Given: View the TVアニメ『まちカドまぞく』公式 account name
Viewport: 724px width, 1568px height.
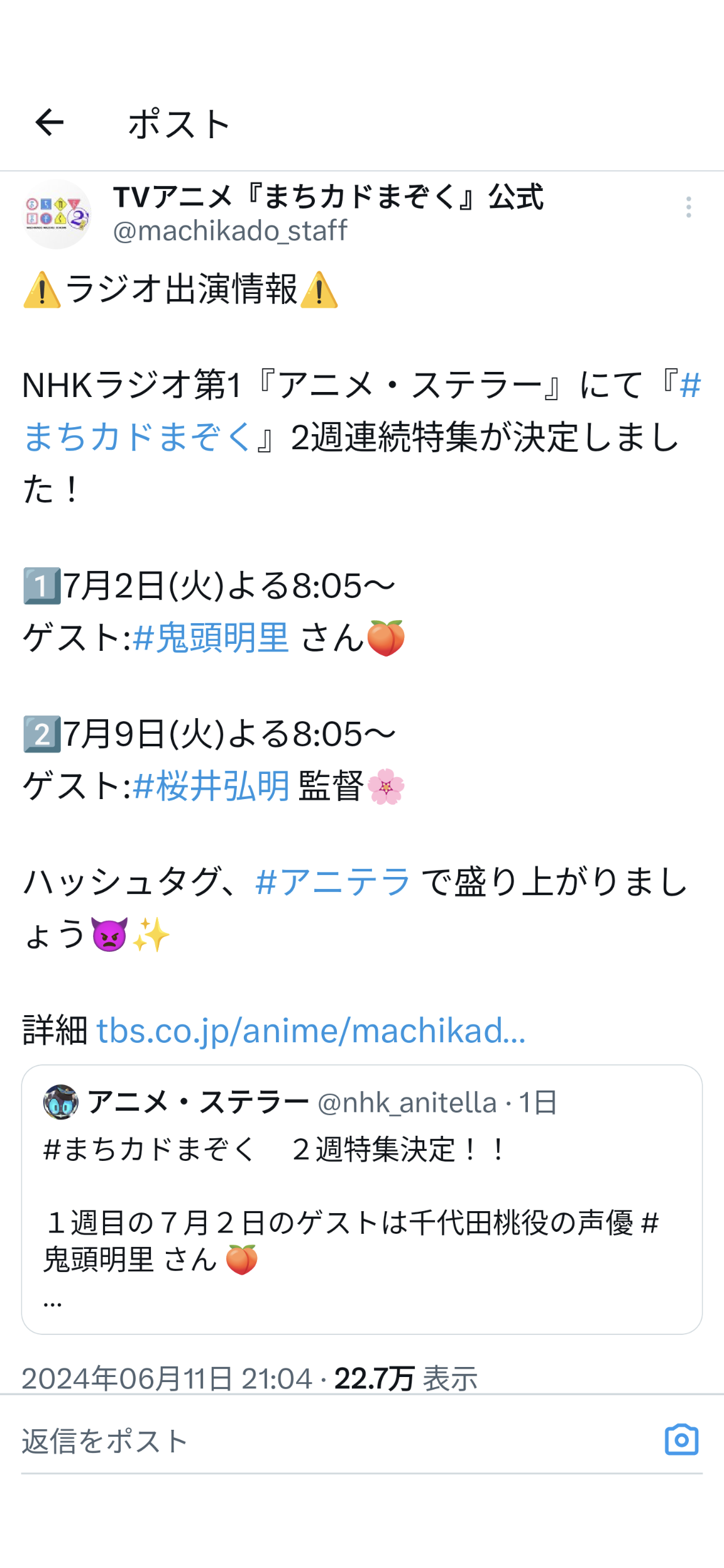Looking at the screenshot, I should point(328,197).
